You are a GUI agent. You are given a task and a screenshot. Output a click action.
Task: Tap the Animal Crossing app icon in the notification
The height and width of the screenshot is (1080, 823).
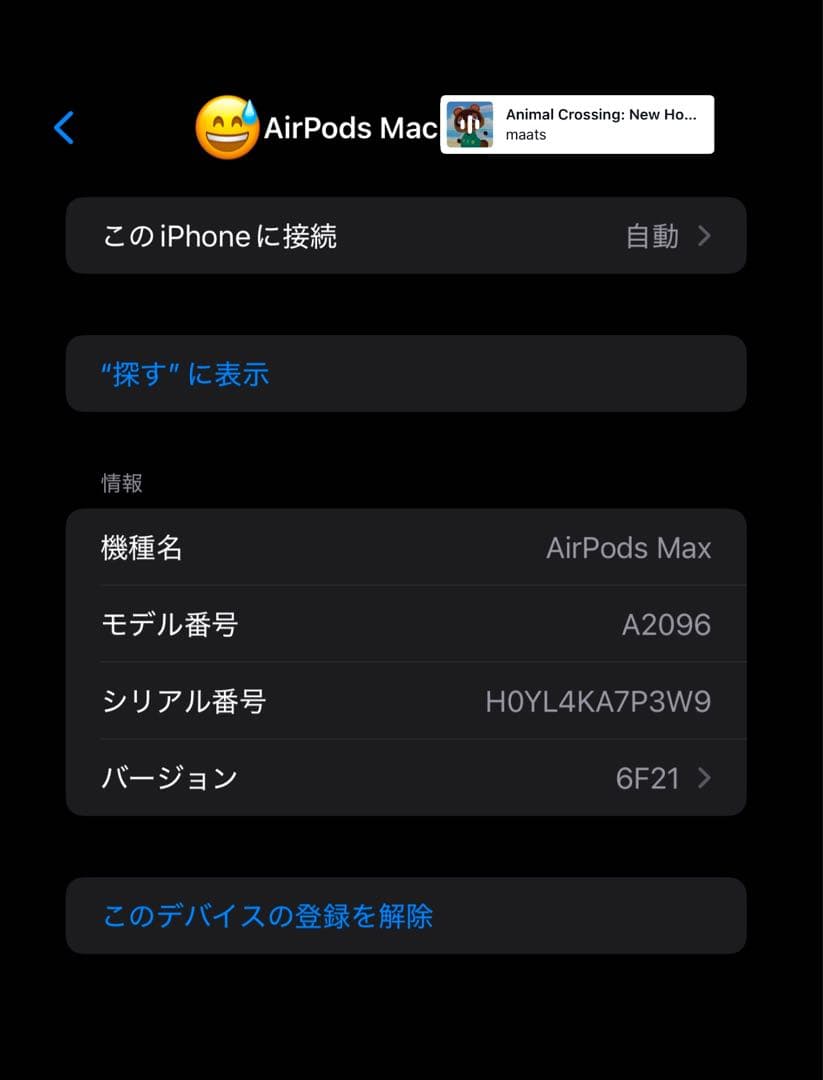[471, 124]
